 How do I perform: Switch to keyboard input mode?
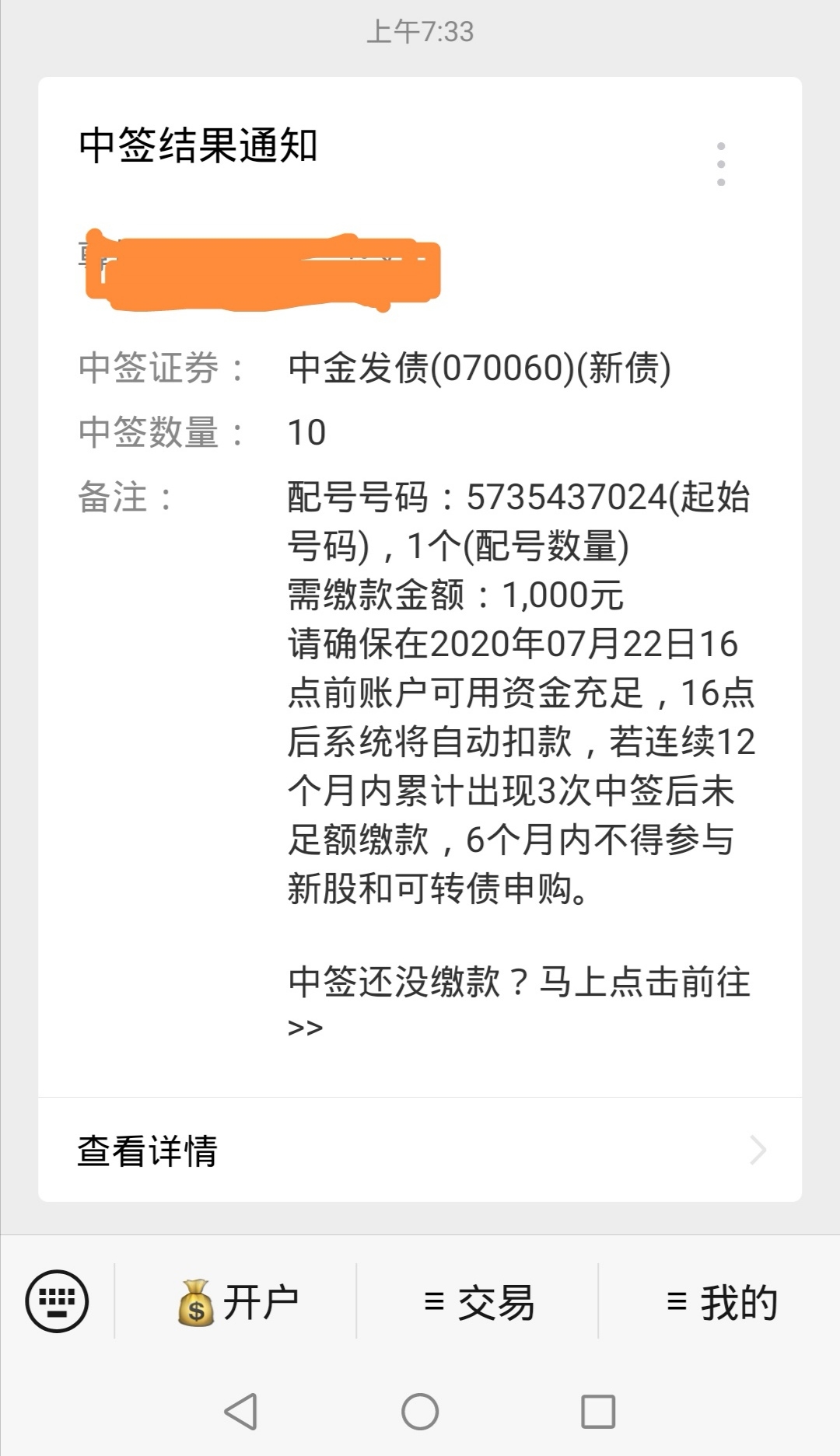point(57,1301)
